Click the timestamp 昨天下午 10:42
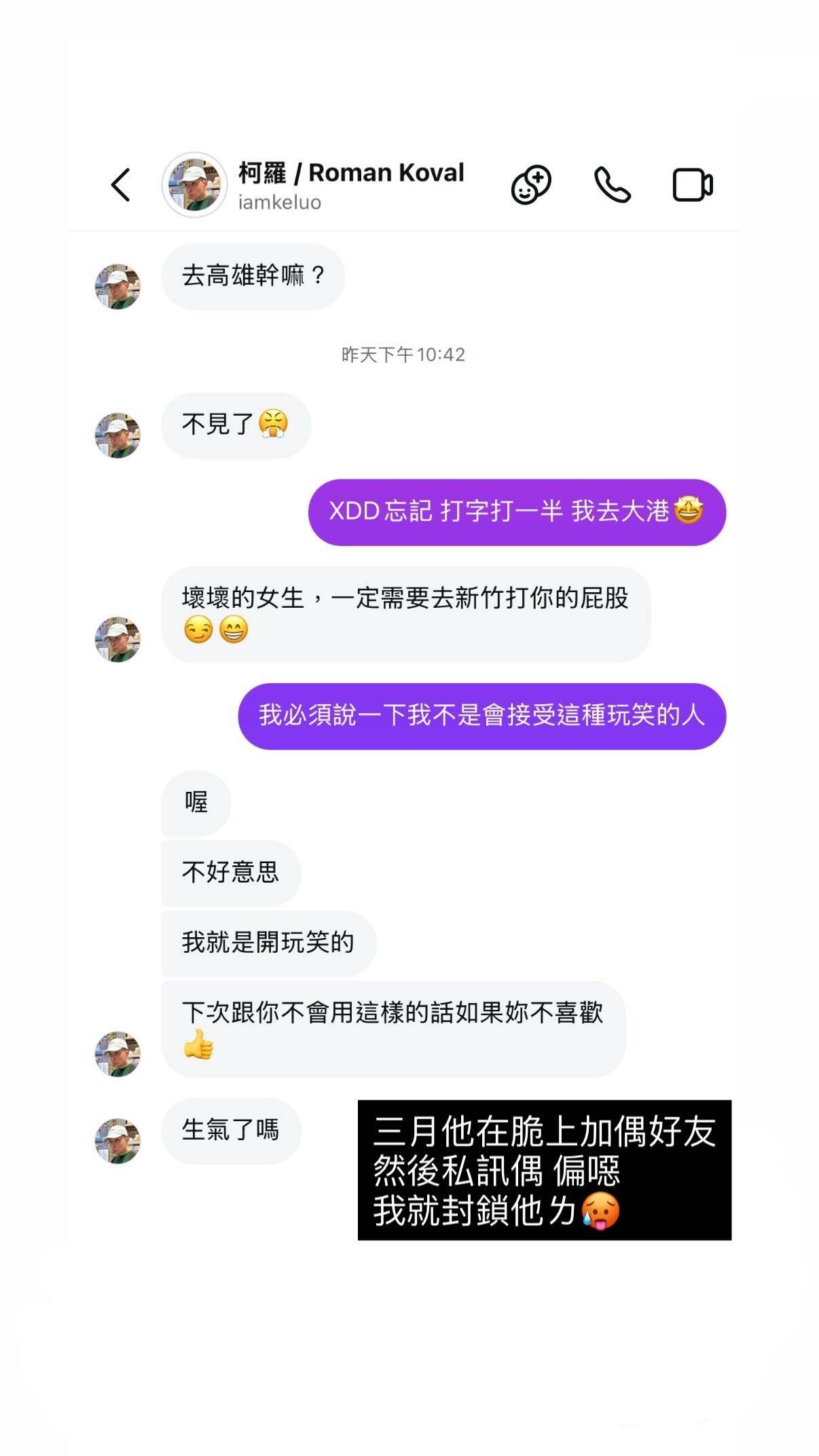The image size is (819, 1456). click(x=407, y=354)
